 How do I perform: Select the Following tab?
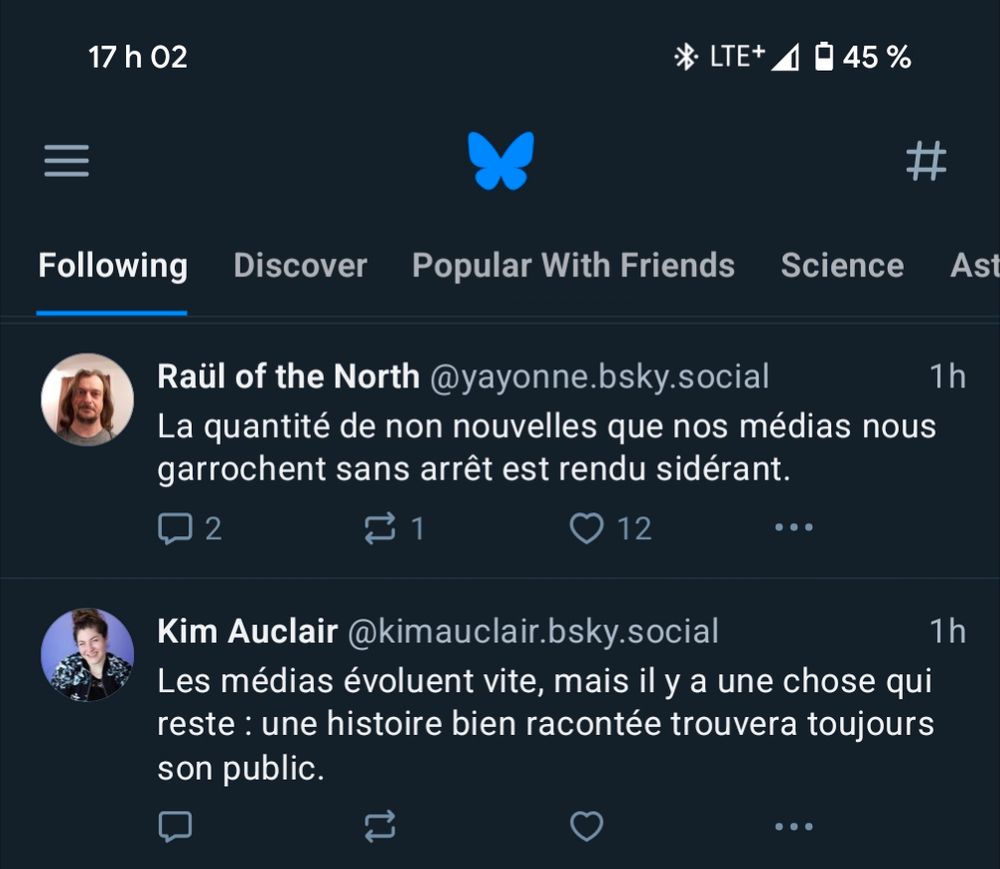tap(112, 266)
